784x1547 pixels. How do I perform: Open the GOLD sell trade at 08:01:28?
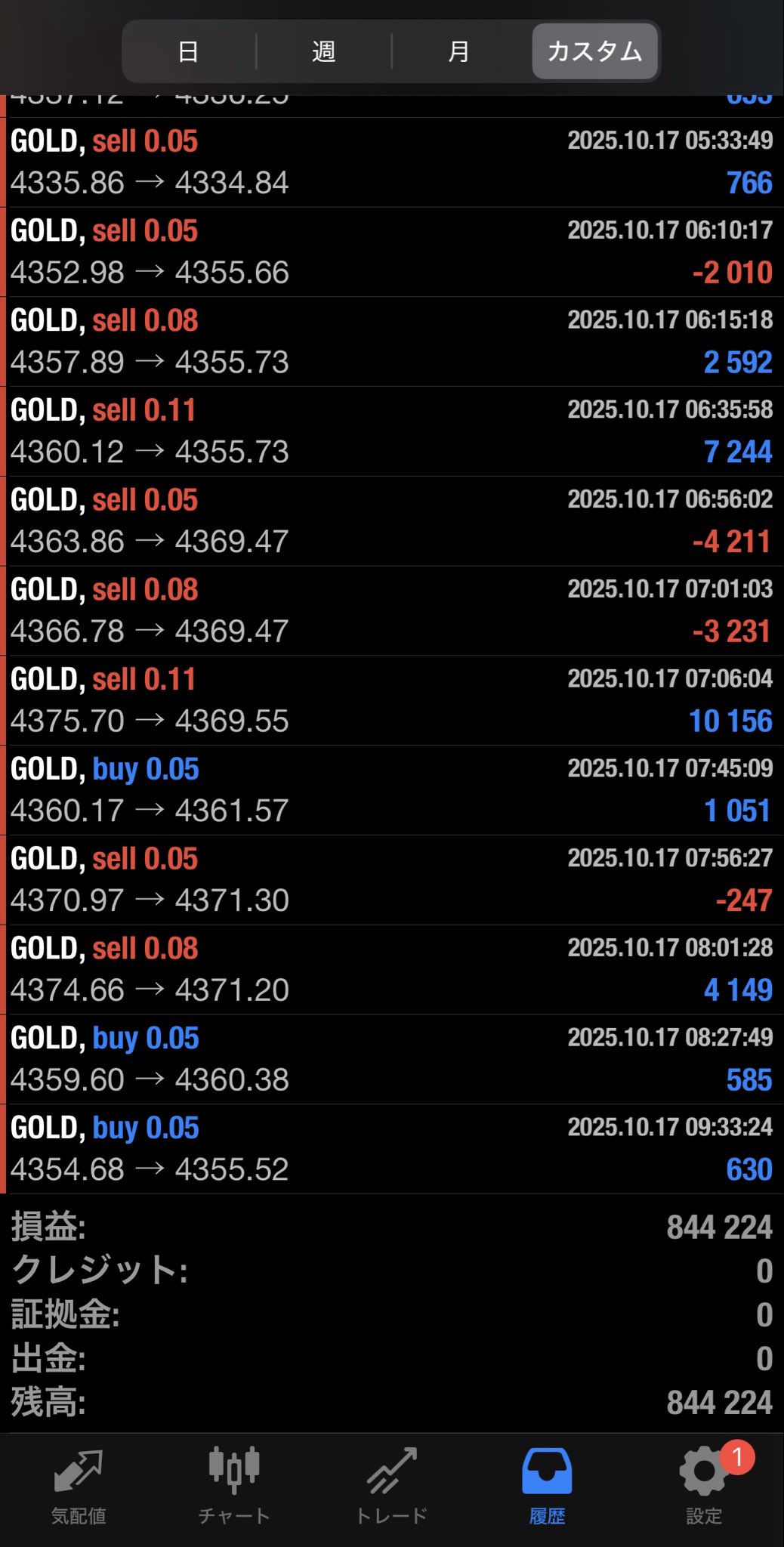(x=391, y=969)
